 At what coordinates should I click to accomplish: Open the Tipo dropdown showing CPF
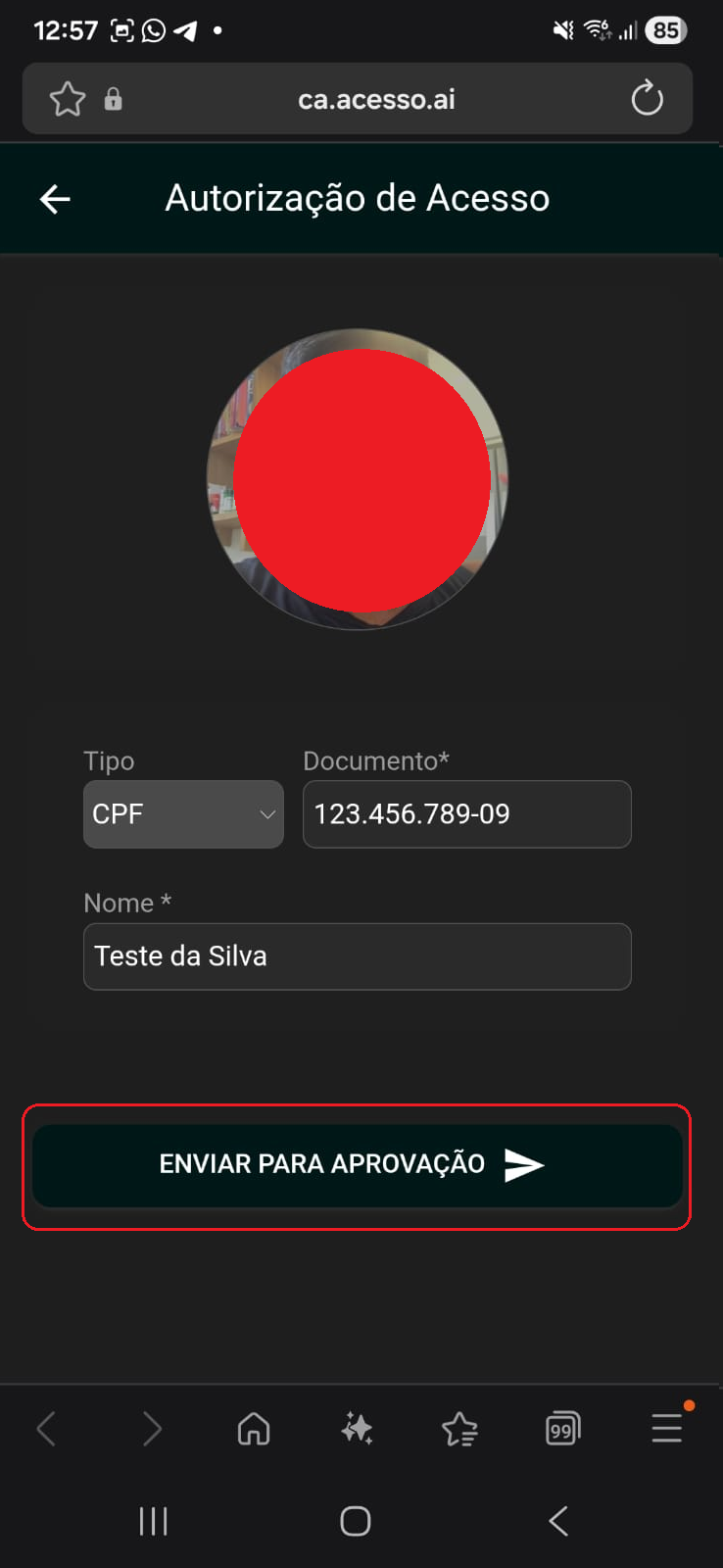(x=183, y=814)
